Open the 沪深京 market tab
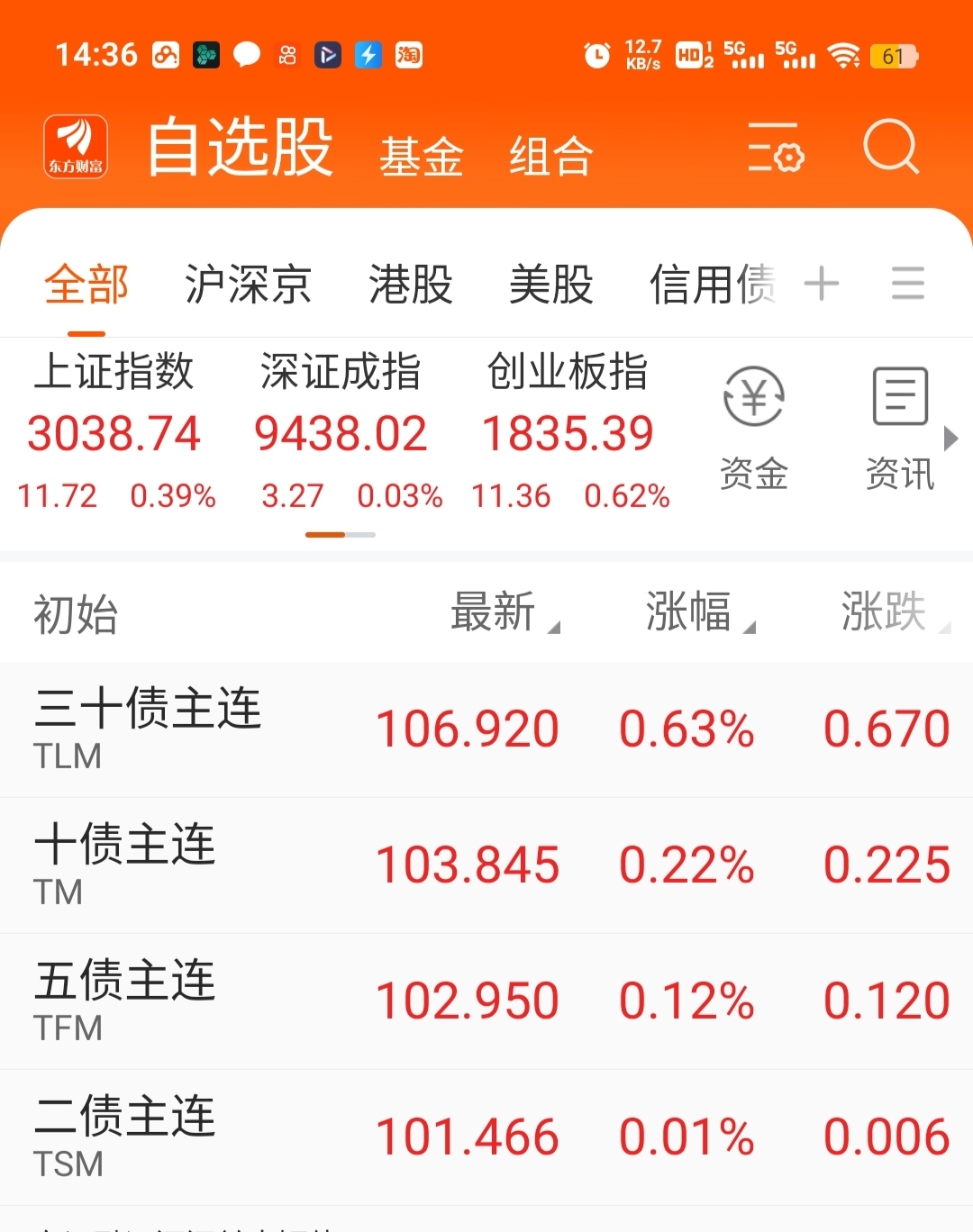This screenshot has height=1232, width=973. coord(248,283)
